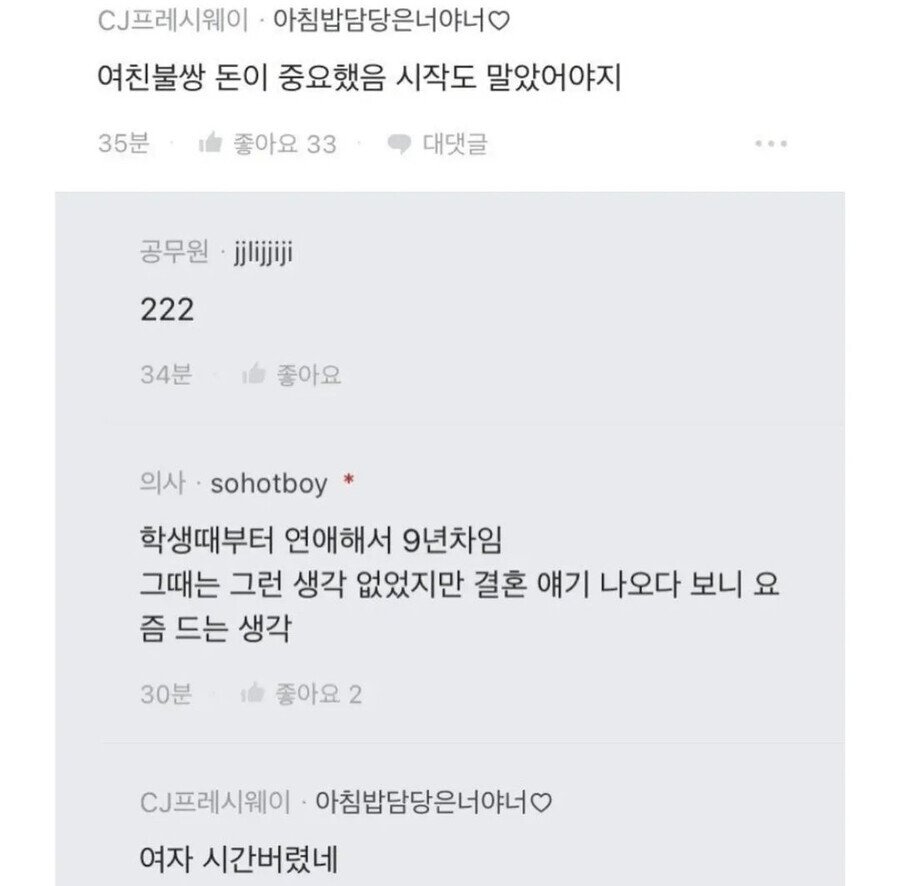Tap 대댓글 to reply to top comment
The width and height of the screenshot is (900, 886).
439,144
